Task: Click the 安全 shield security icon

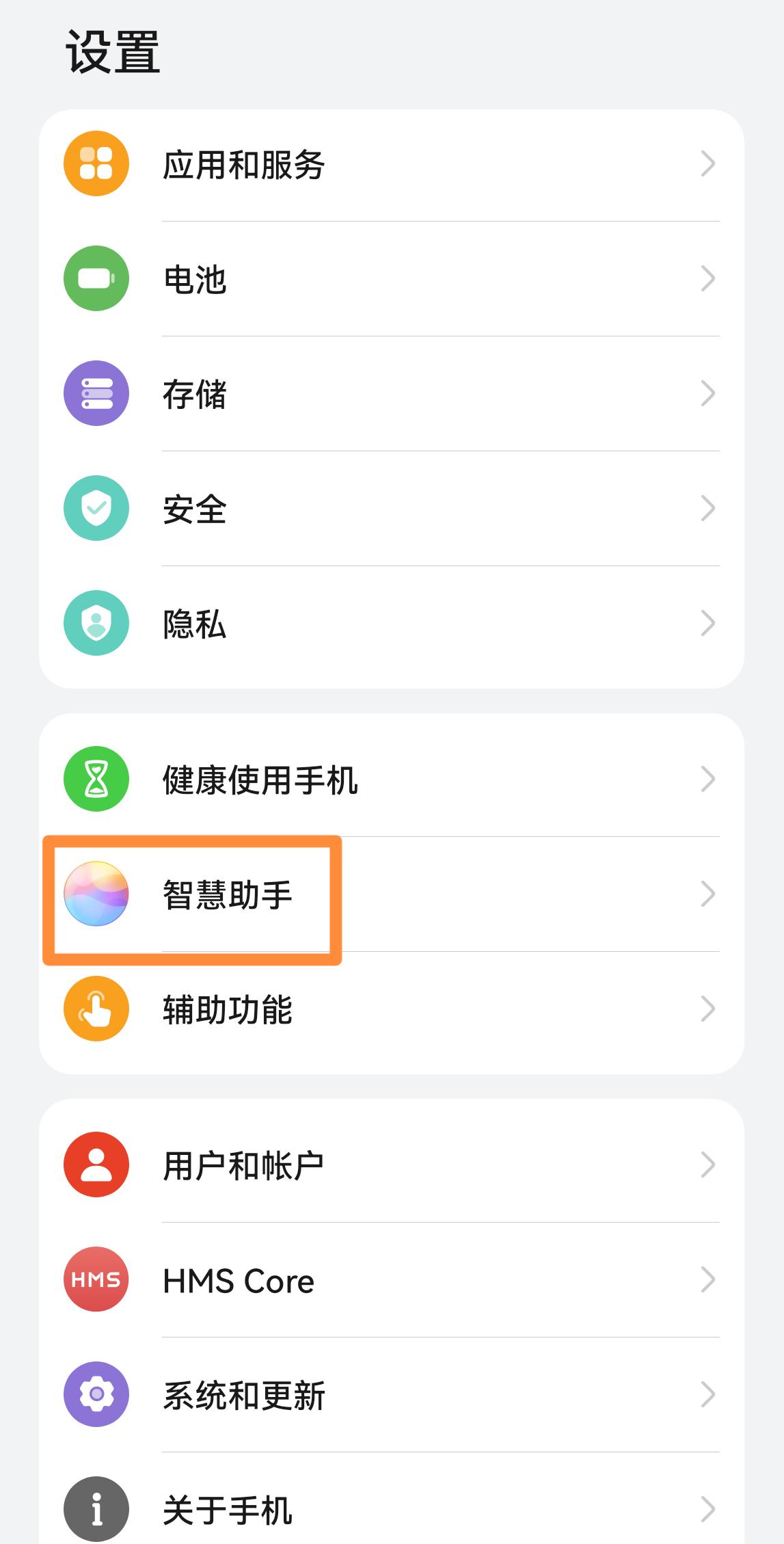Action: [96, 507]
